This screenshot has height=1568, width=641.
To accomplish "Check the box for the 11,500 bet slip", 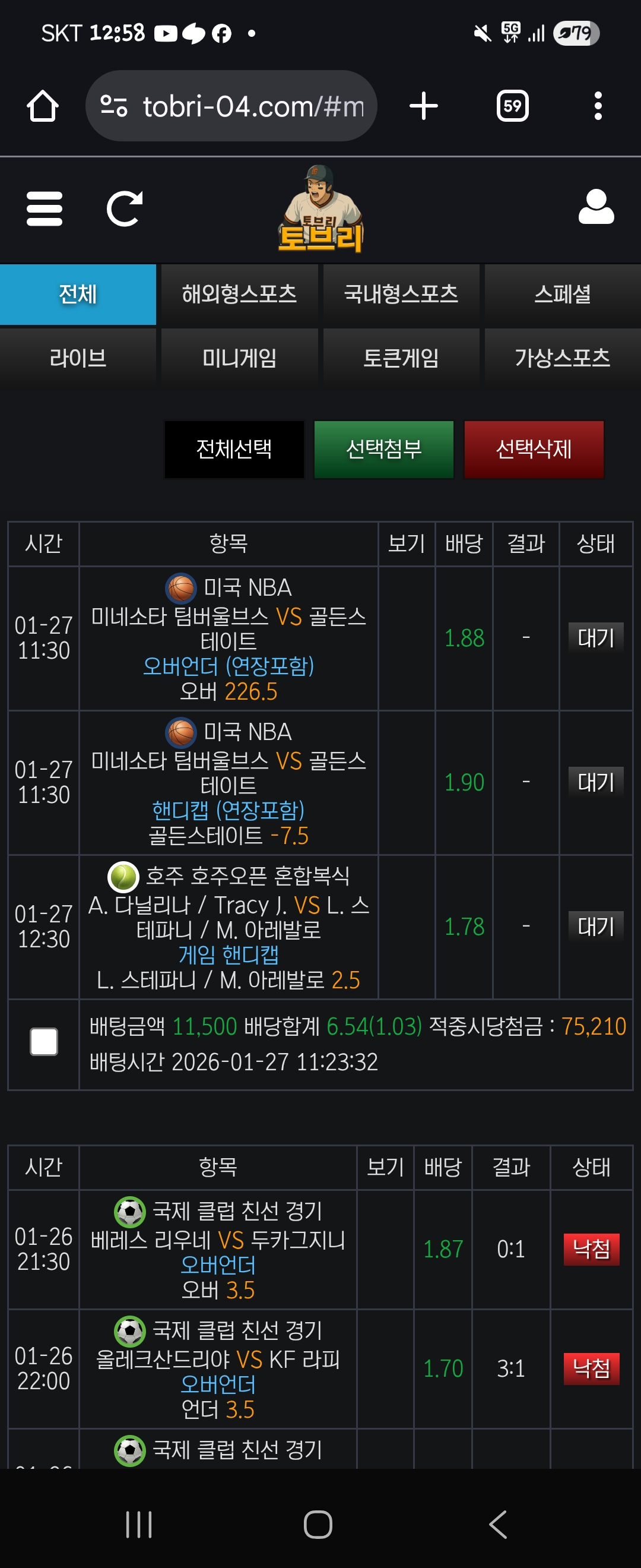I will [44, 1042].
